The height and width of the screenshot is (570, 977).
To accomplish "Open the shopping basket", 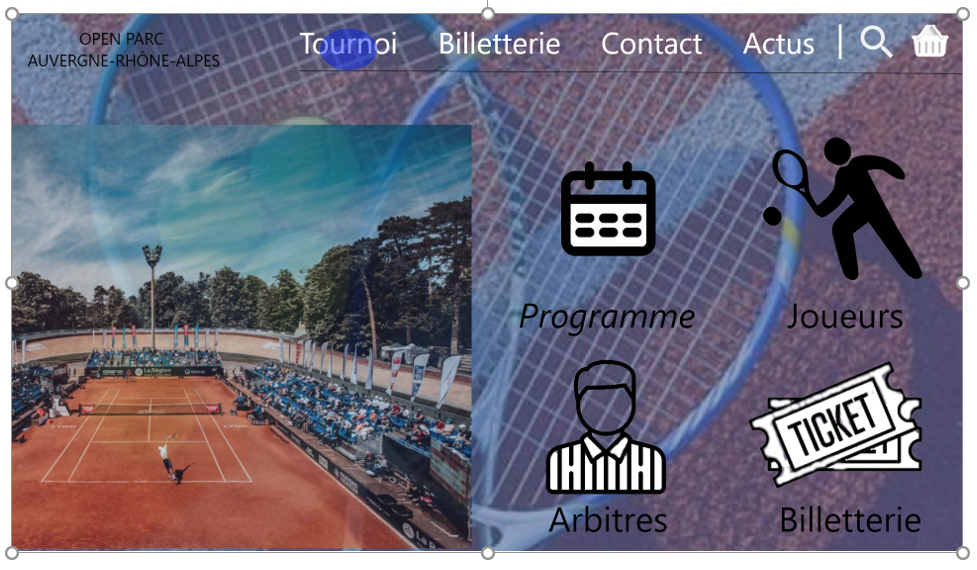I will click(929, 42).
